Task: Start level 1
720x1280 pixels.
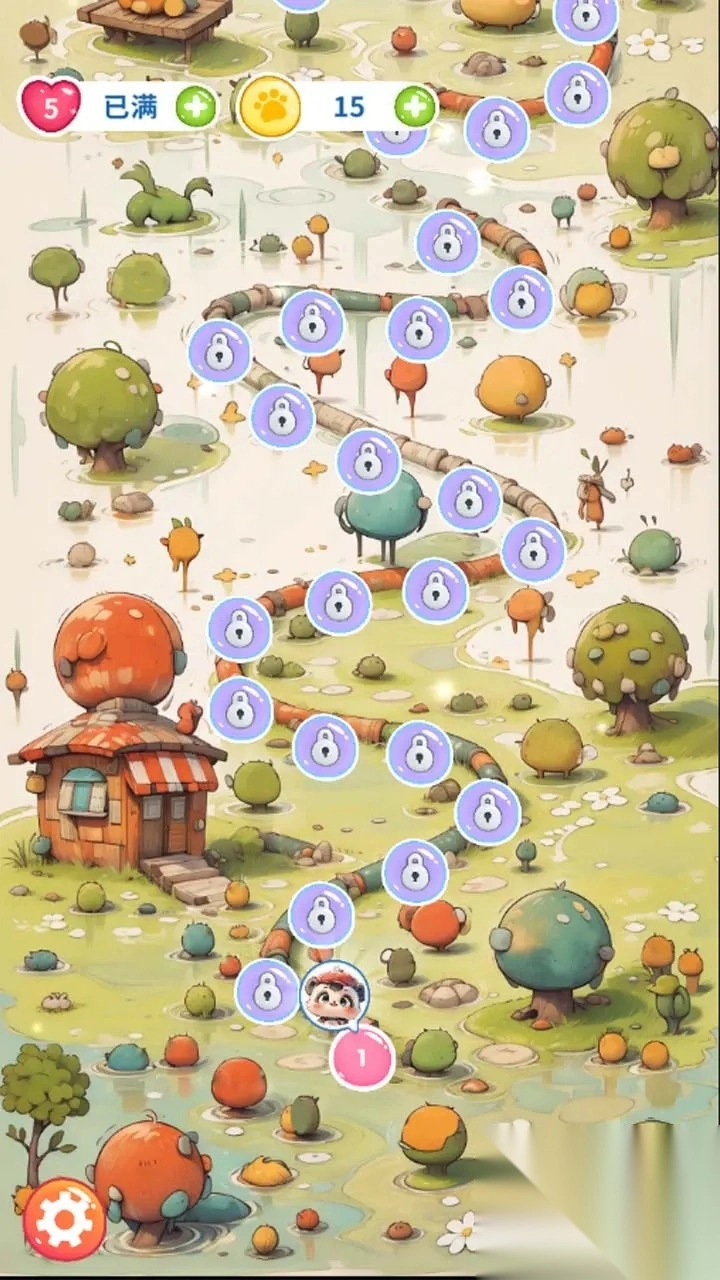Action: pos(362,1054)
